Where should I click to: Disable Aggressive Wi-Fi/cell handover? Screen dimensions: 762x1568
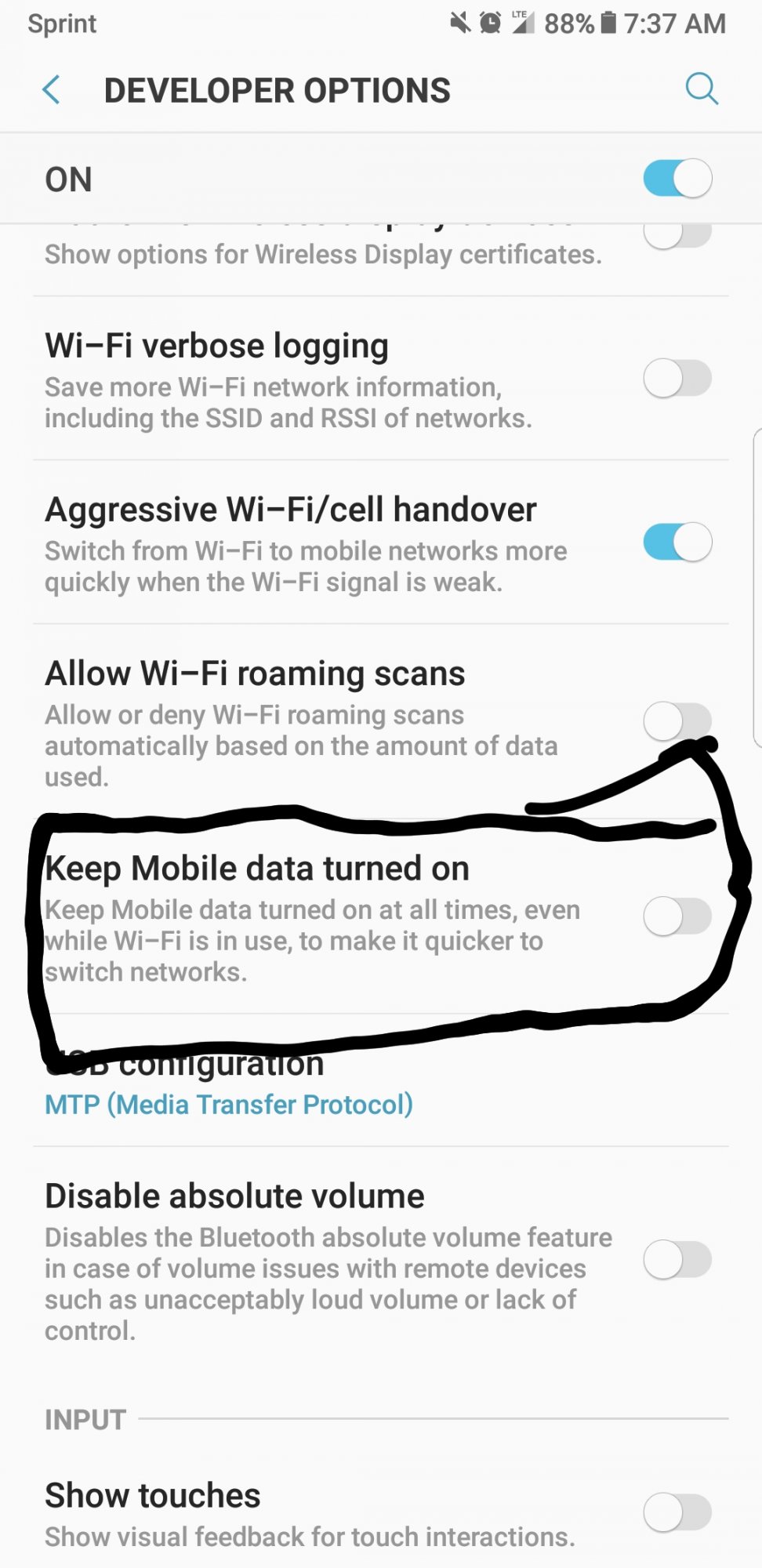tap(677, 542)
